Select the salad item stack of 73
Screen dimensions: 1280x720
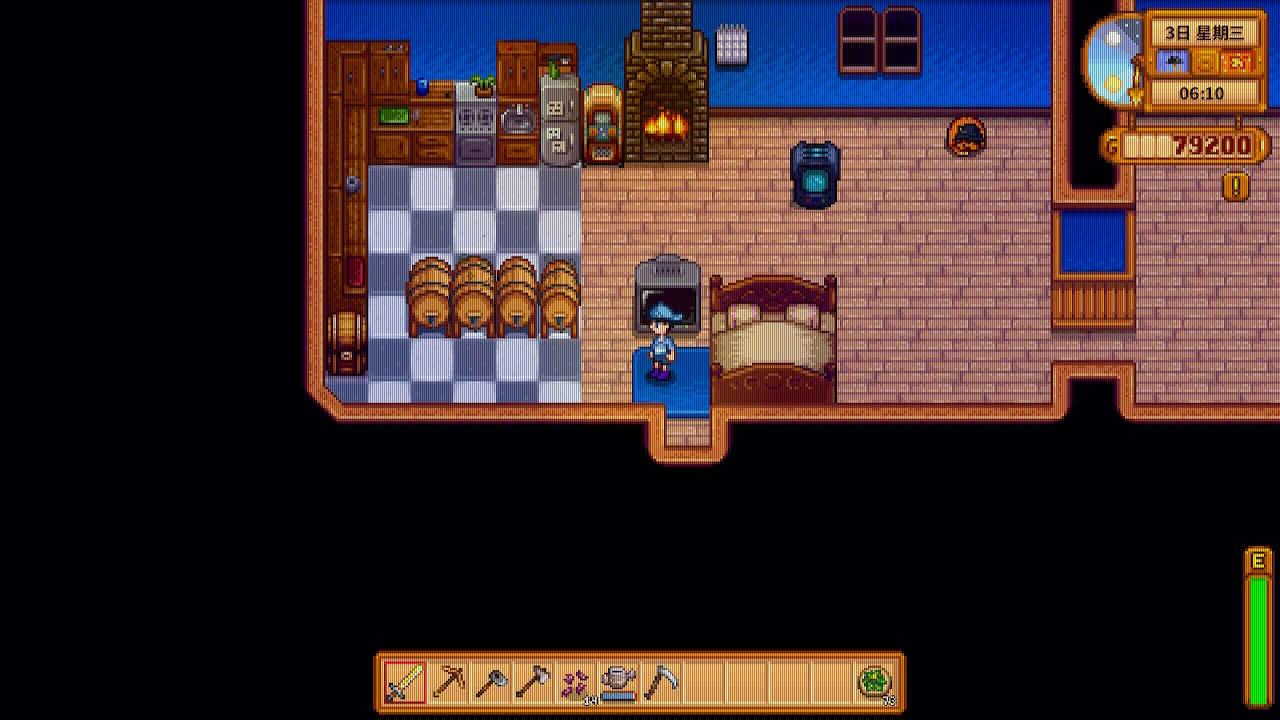point(875,683)
